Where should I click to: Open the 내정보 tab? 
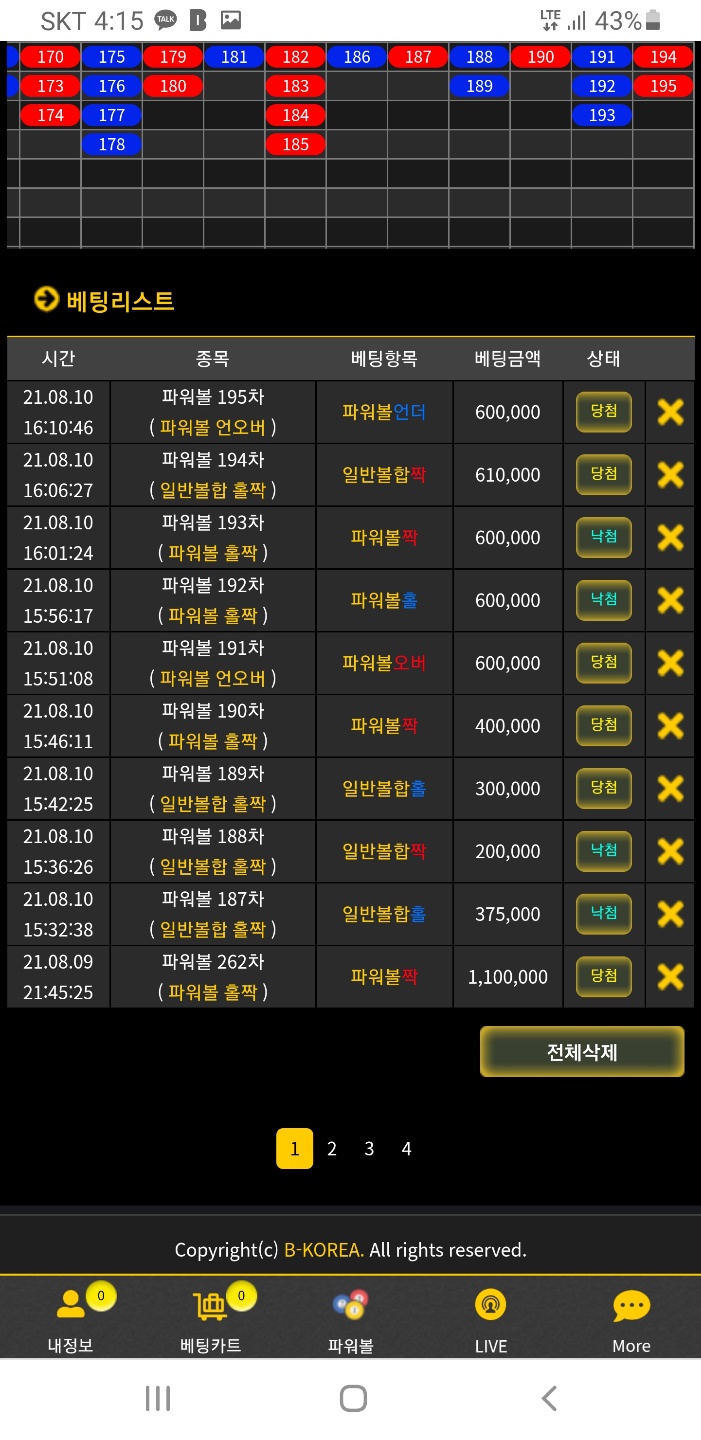pos(70,1320)
